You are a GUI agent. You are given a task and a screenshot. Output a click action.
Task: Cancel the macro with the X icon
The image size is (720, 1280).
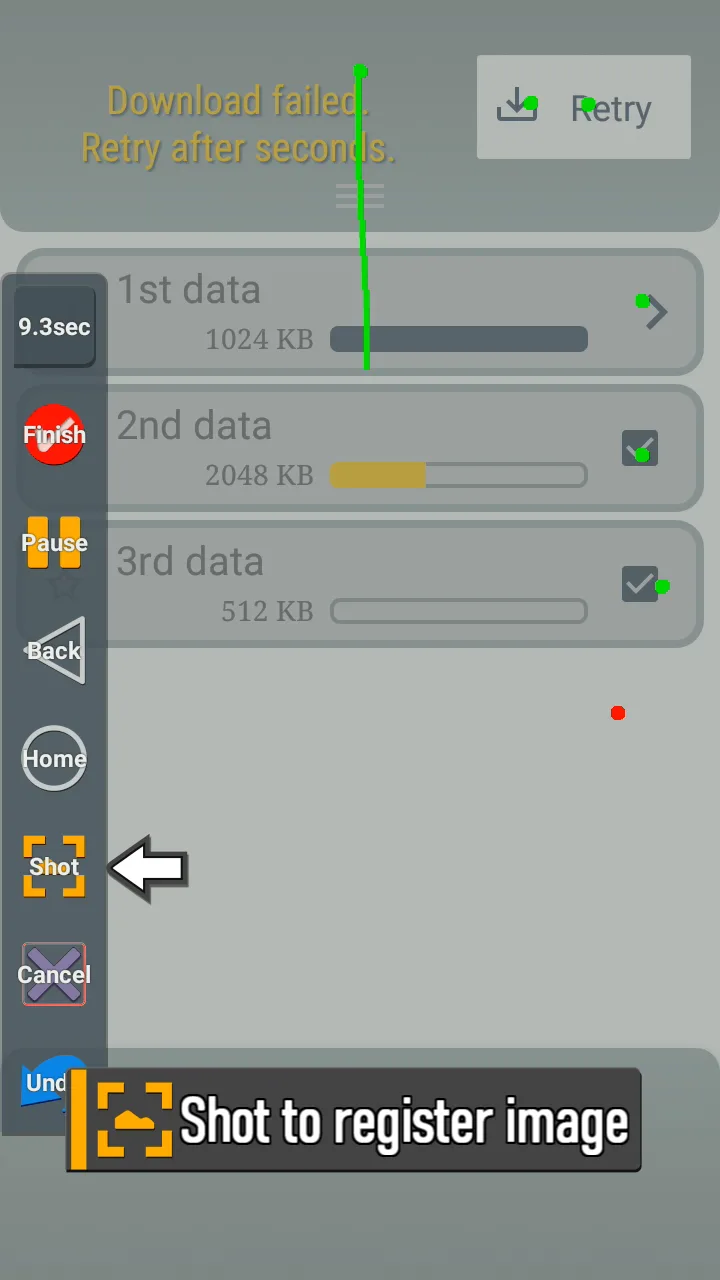54,975
